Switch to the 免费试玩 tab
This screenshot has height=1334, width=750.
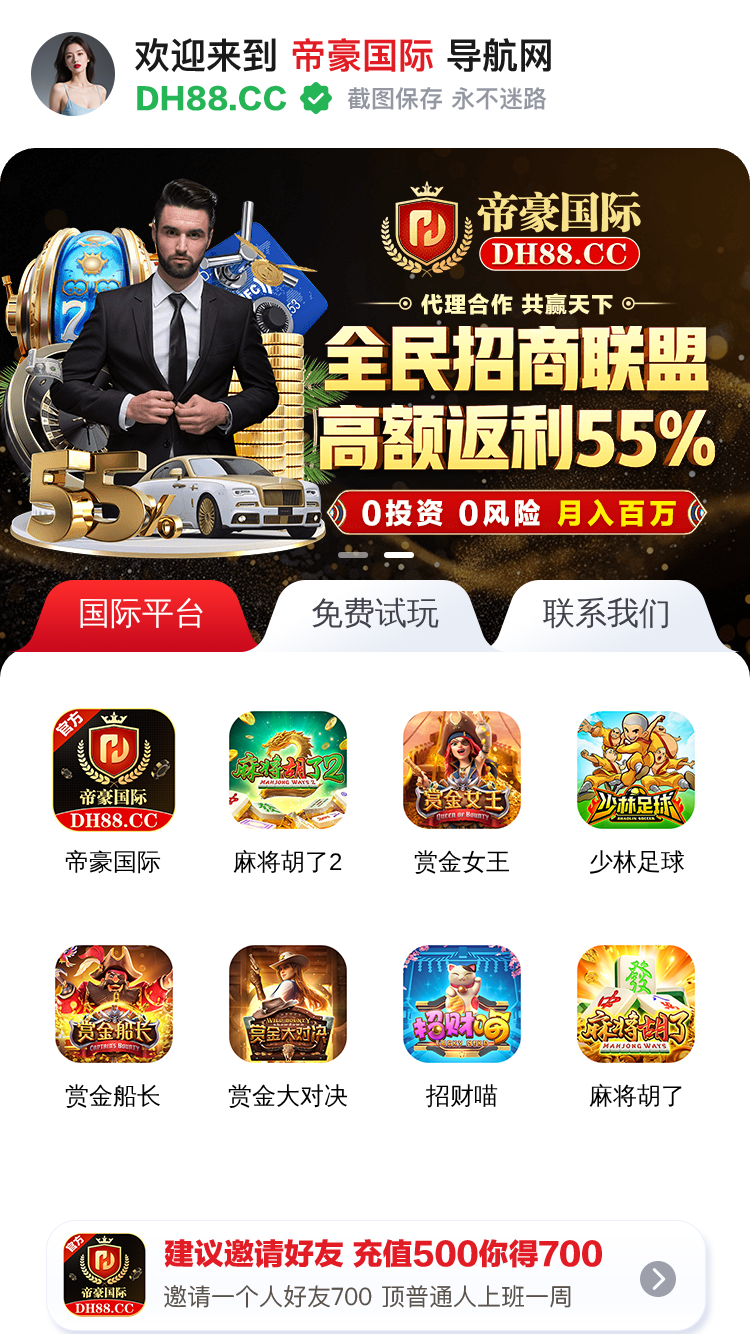tap(375, 615)
